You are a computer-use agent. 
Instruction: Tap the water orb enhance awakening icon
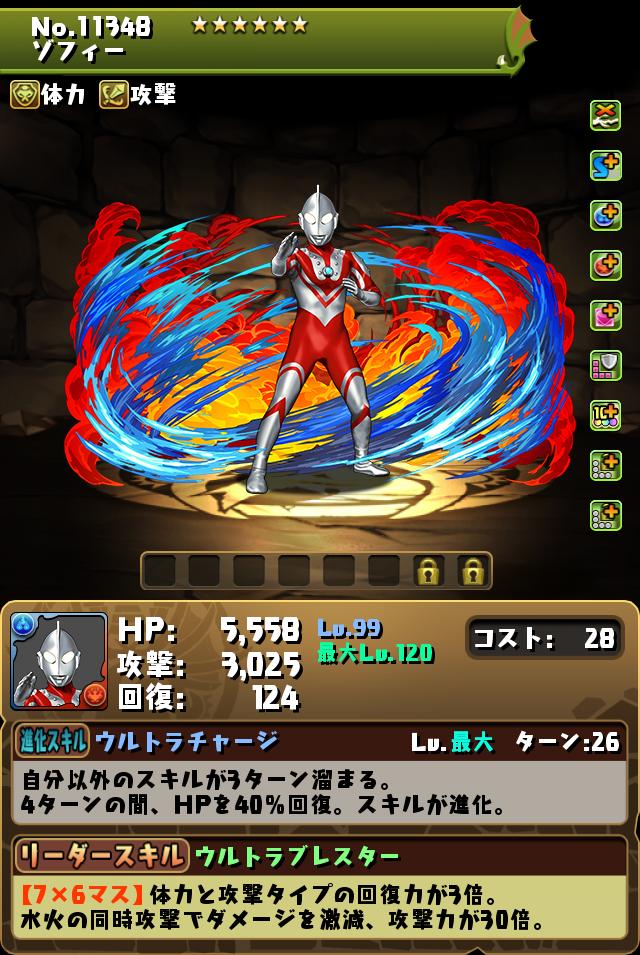tap(606, 215)
